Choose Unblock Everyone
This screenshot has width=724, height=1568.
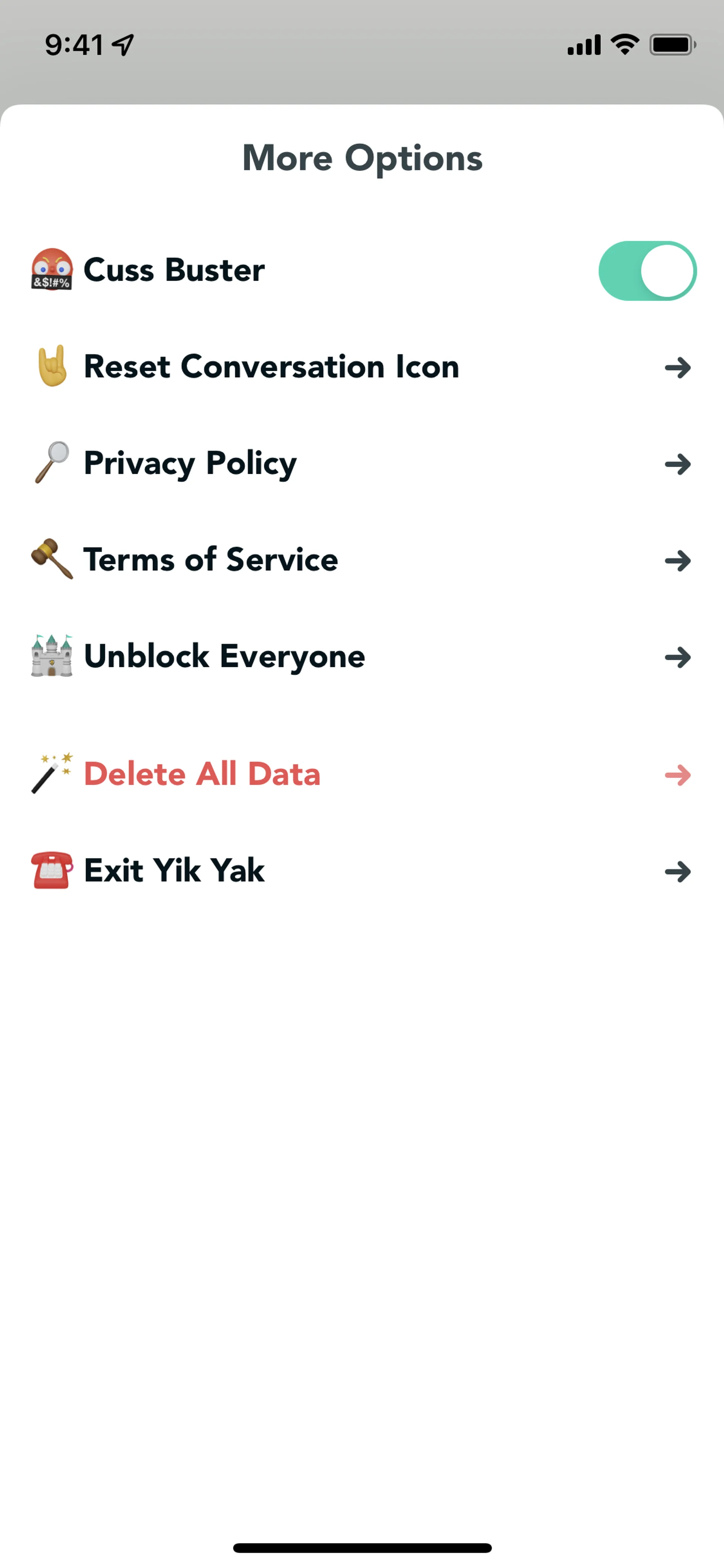[x=224, y=656]
